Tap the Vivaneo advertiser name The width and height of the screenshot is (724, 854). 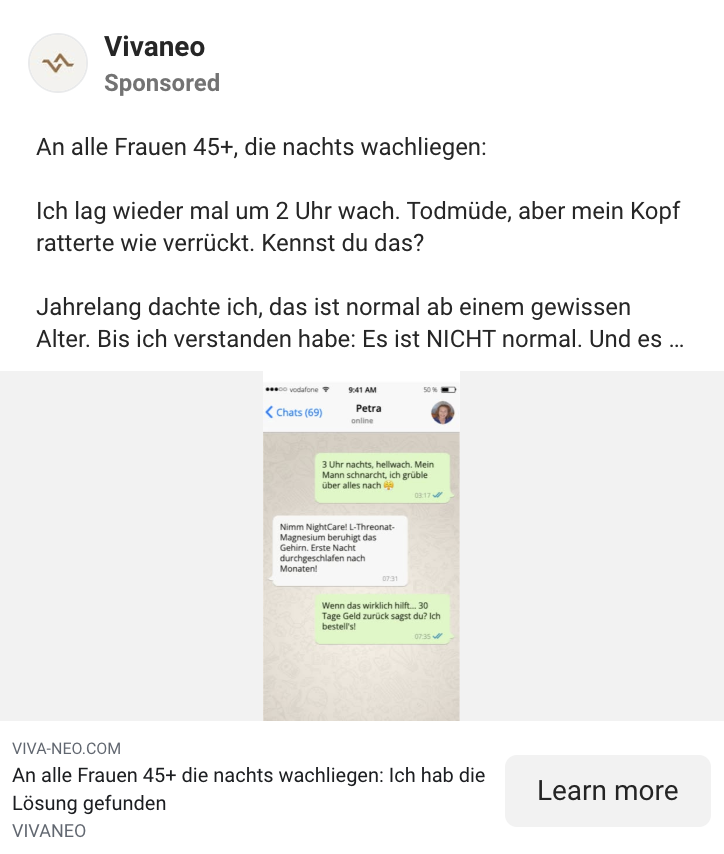(x=154, y=46)
